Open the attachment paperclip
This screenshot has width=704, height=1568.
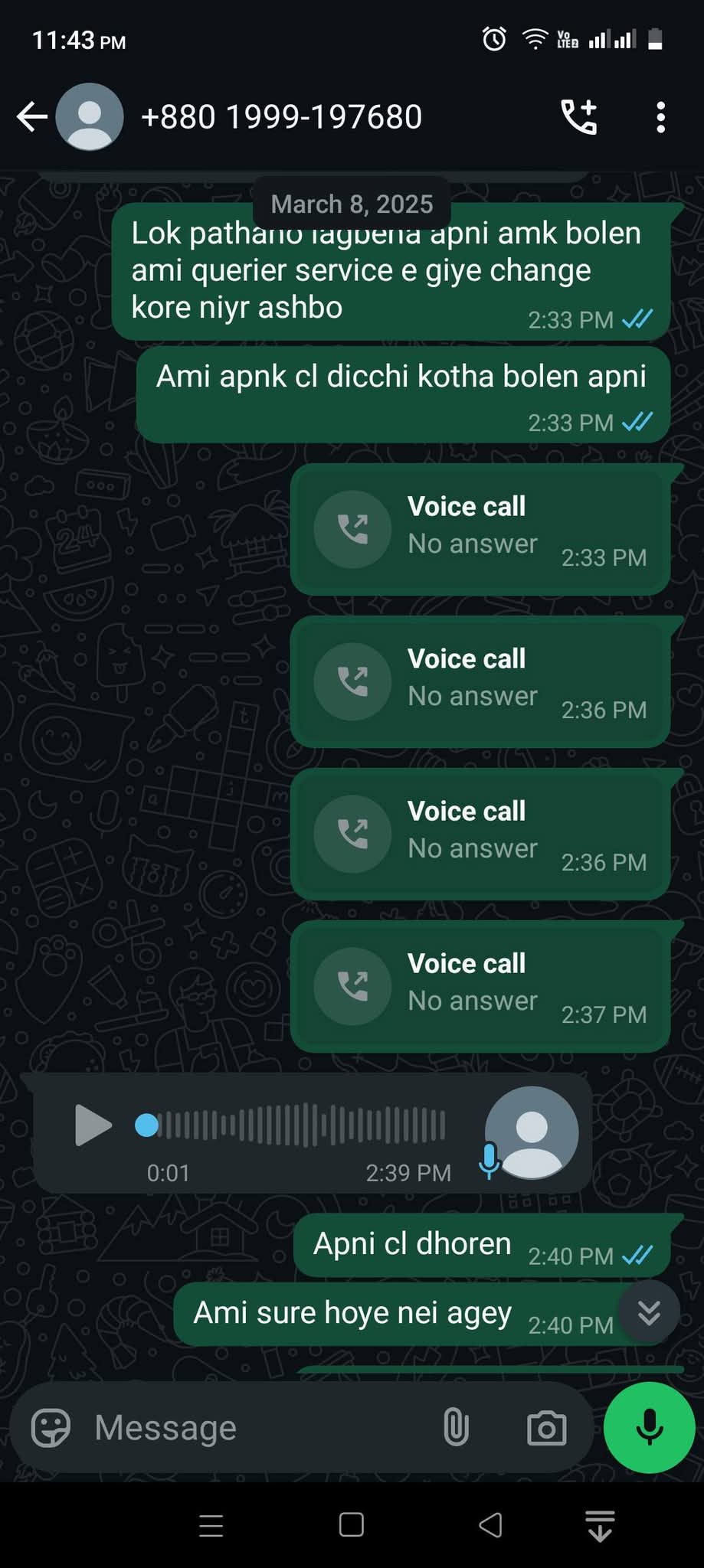(456, 1428)
